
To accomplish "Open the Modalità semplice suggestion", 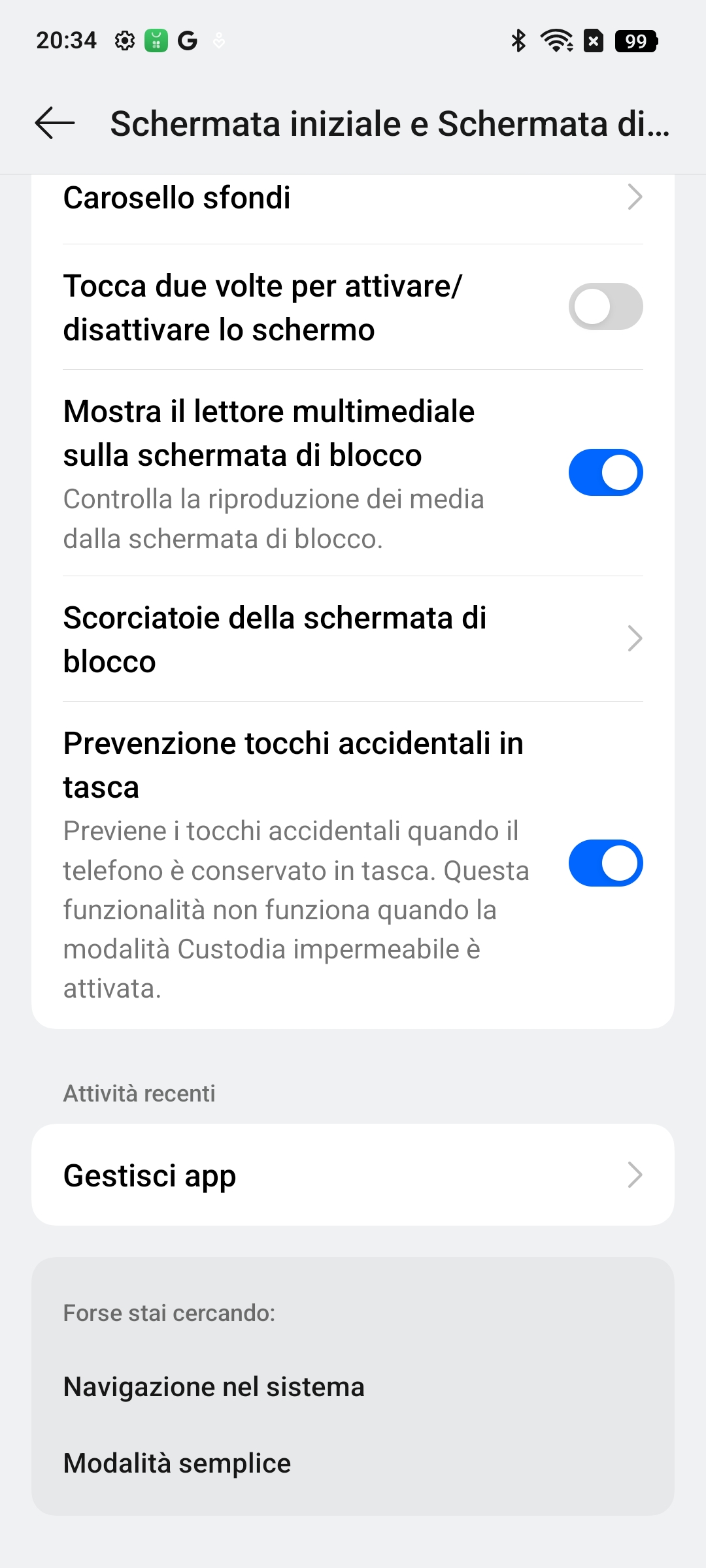I will [x=177, y=1463].
